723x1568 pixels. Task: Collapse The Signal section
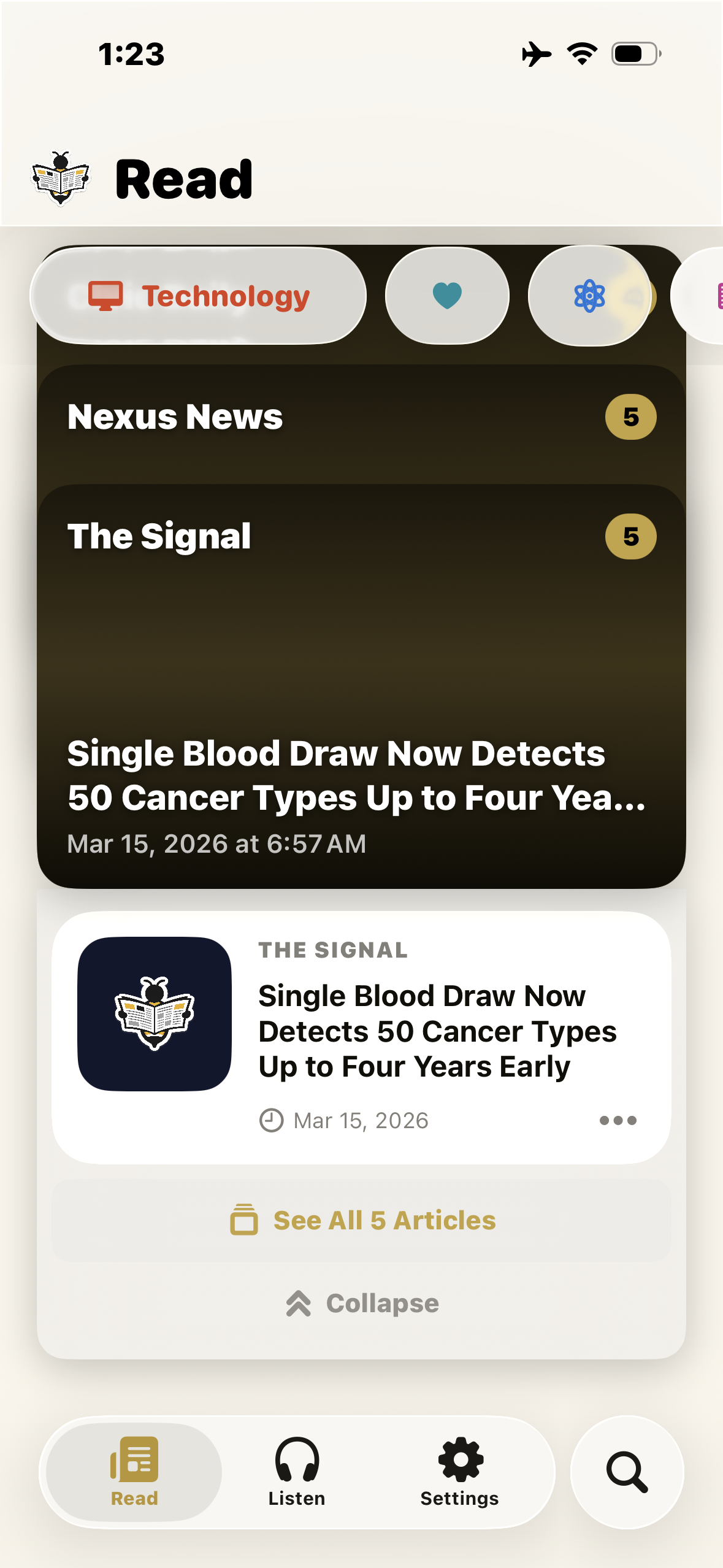pyautogui.click(x=362, y=1304)
